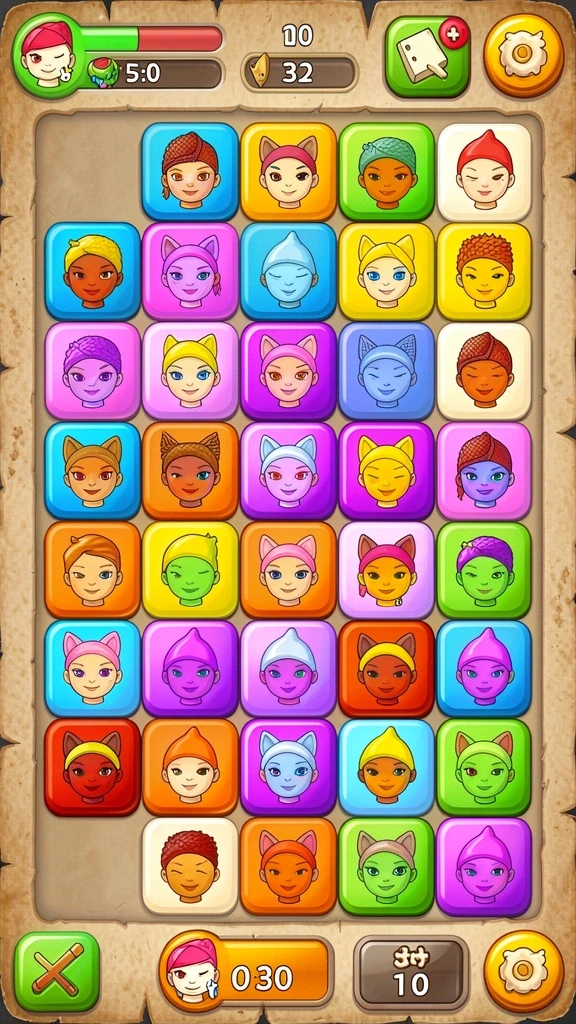The height and width of the screenshot is (1024, 576).
Task: Select the green tile with teal turban face
Action: tap(387, 172)
